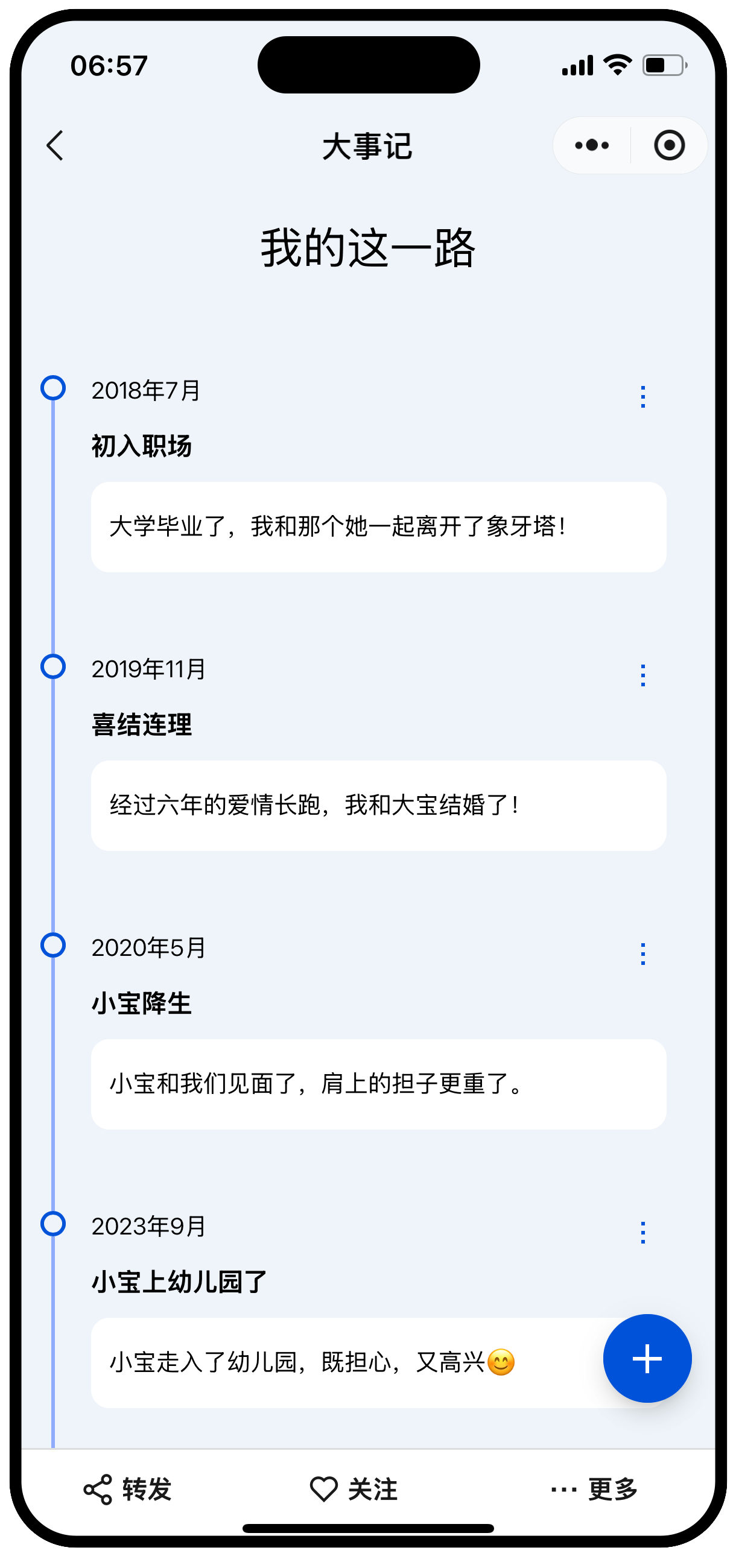
Task: Open the 更多 options
Action: [x=594, y=1490]
